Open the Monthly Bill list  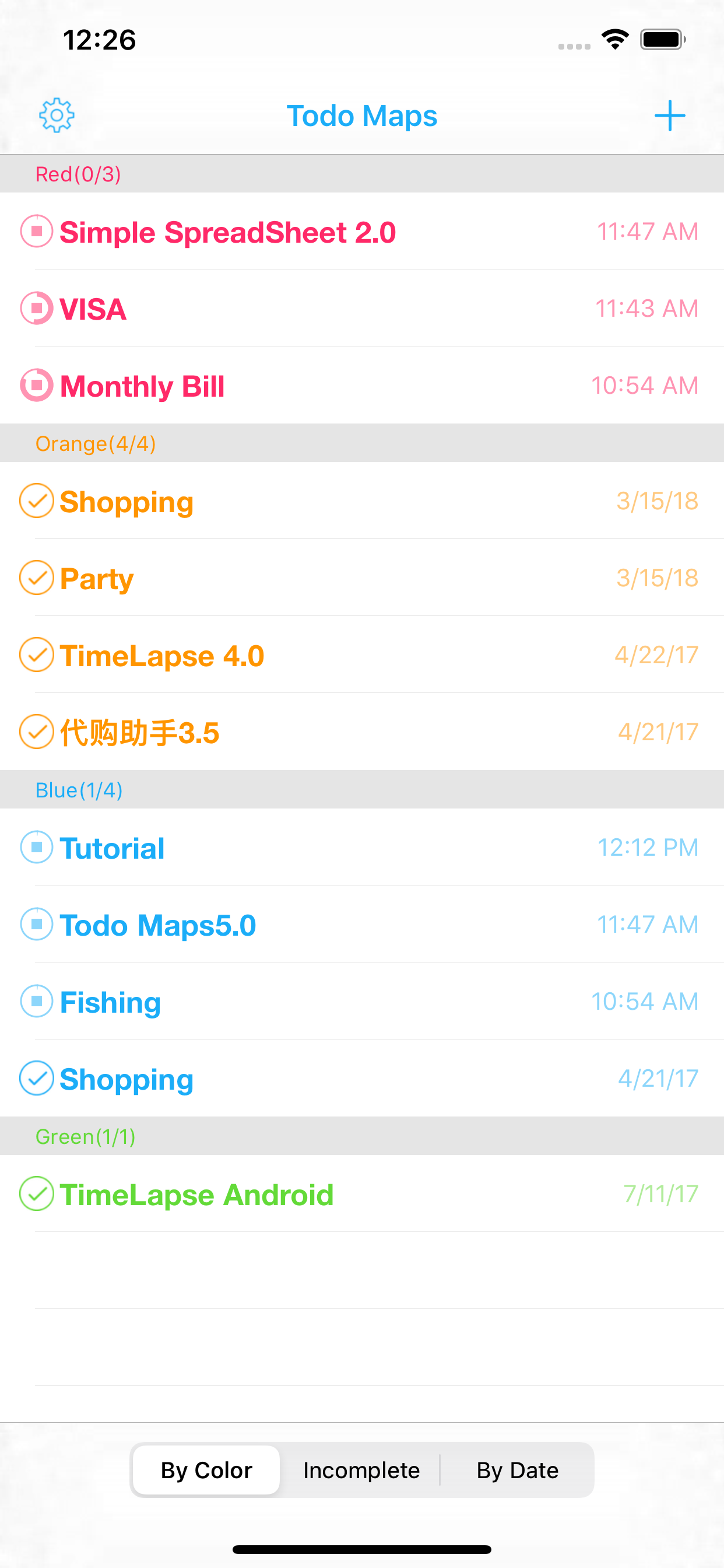[362, 386]
